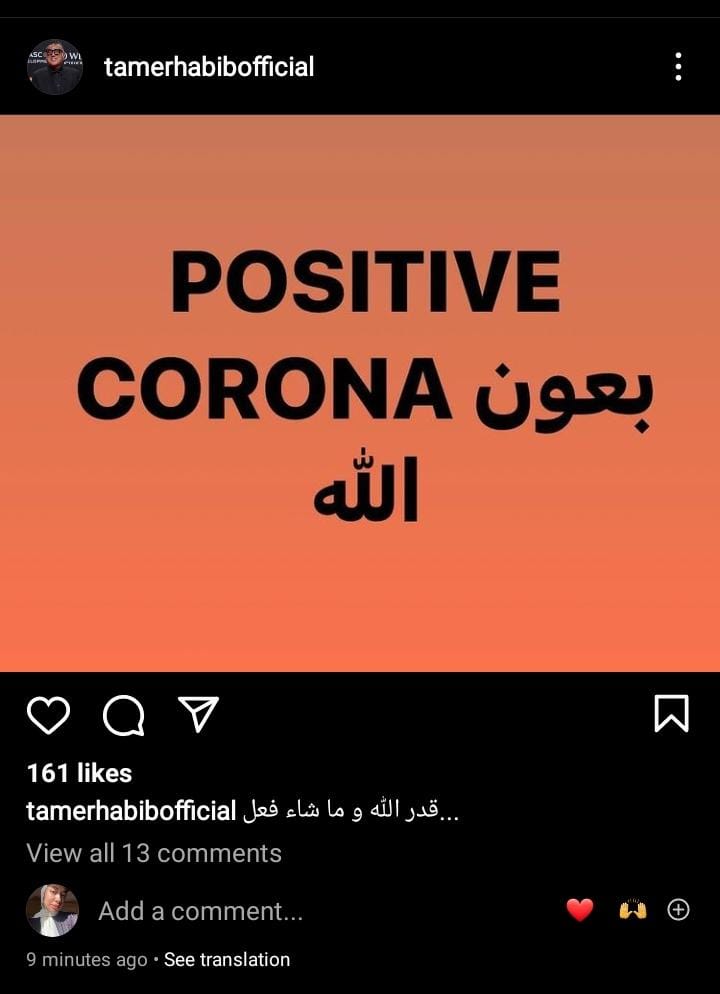The image size is (720, 994).
Task: Open tamerhabibofficial's profile picture
Action: pos(54,67)
